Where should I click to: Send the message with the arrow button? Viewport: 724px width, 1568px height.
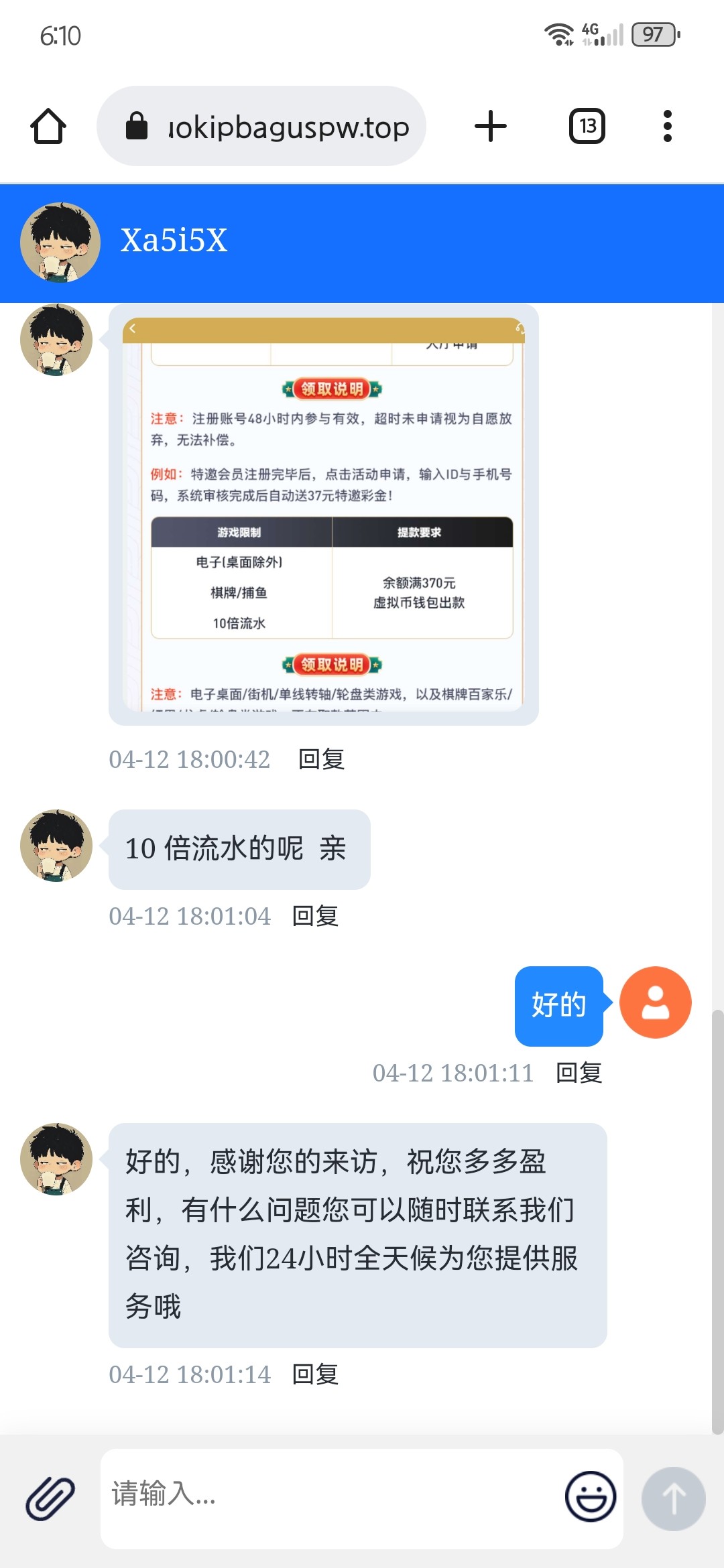(x=673, y=1498)
